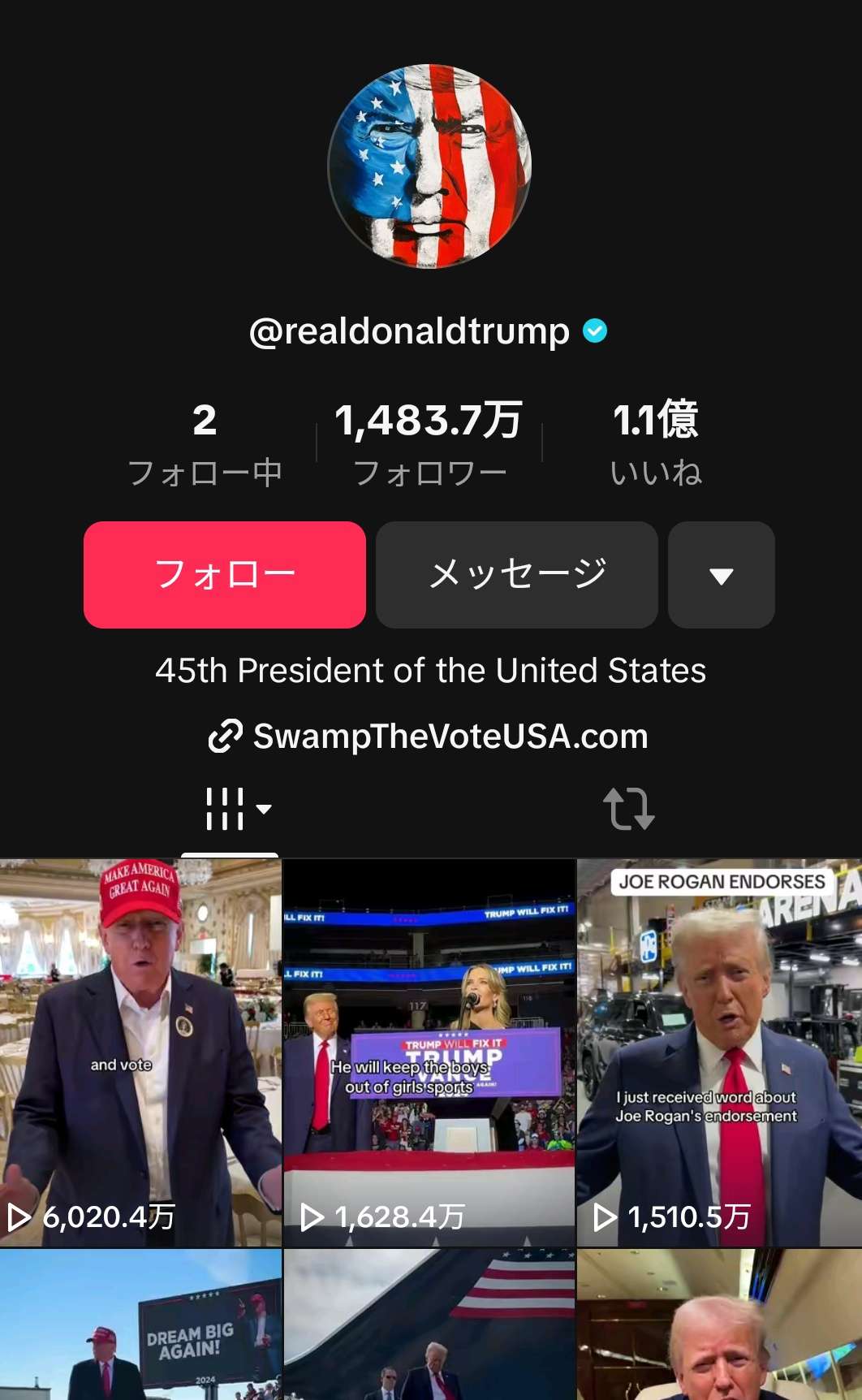Play the Joe Rogan Endorses video
This screenshot has width=862, height=1400.
[x=719, y=1052]
